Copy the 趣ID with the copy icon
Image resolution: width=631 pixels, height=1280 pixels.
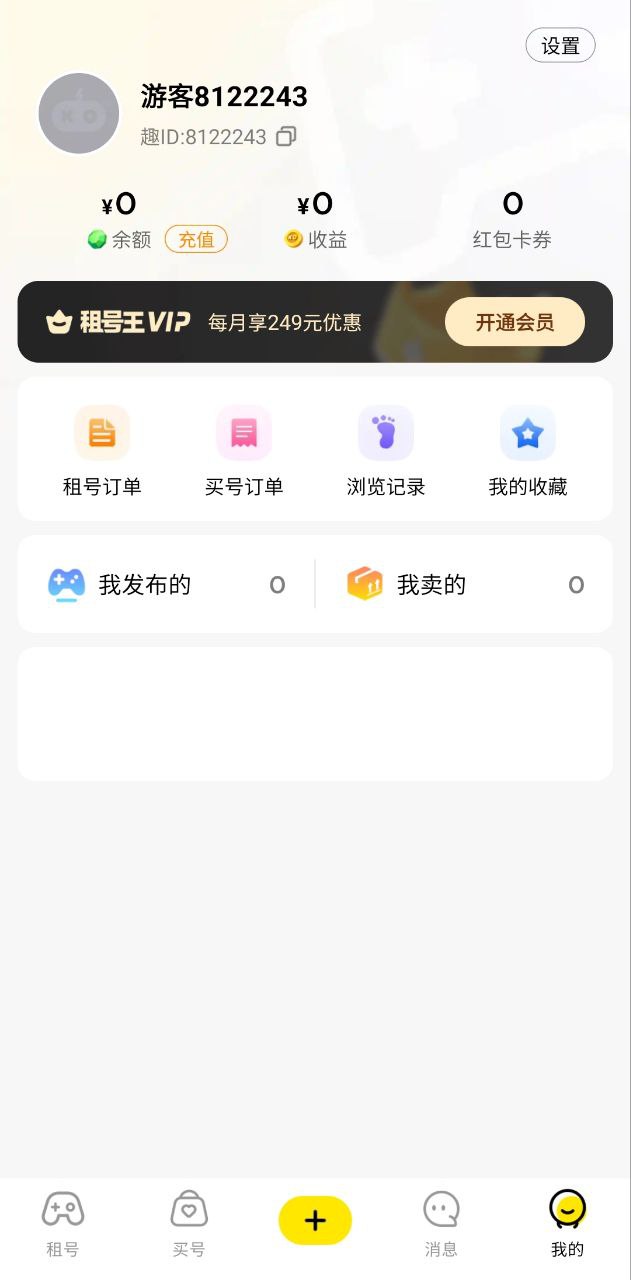(x=286, y=136)
